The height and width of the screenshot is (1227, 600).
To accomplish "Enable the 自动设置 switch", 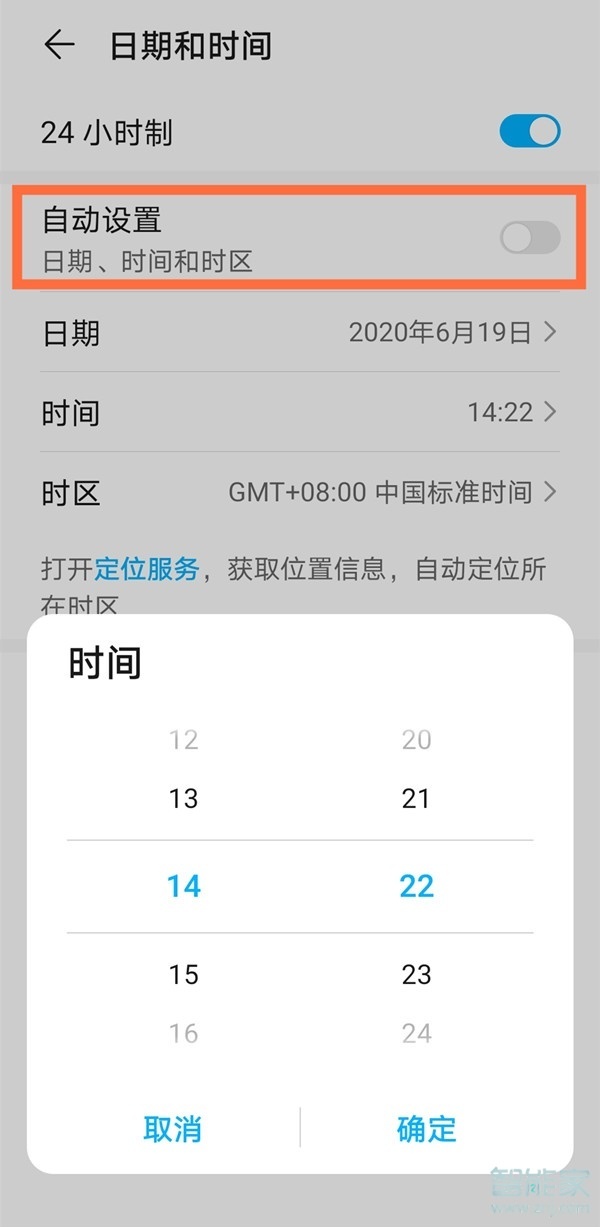I will click(529, 238).
